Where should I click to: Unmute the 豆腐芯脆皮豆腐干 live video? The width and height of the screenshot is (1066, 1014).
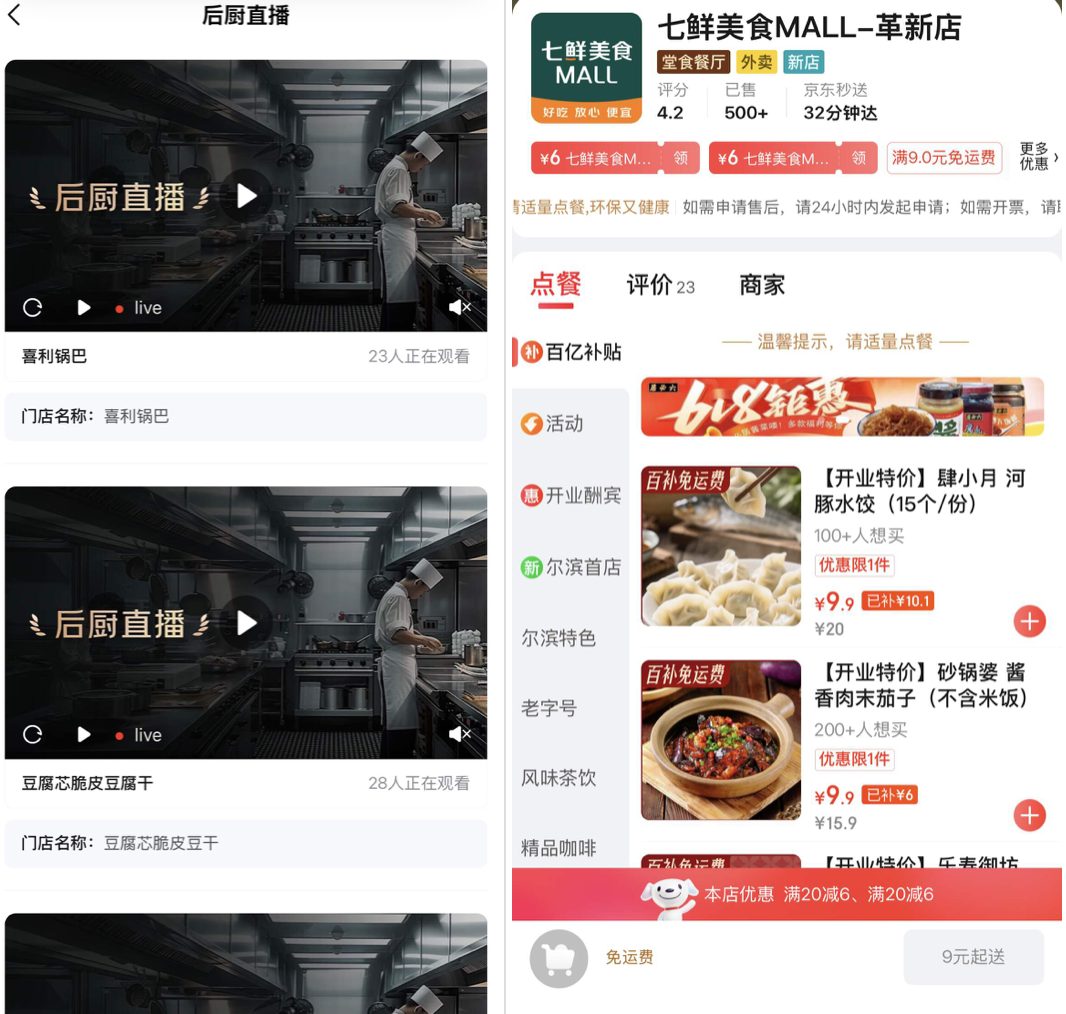[460, 734]
